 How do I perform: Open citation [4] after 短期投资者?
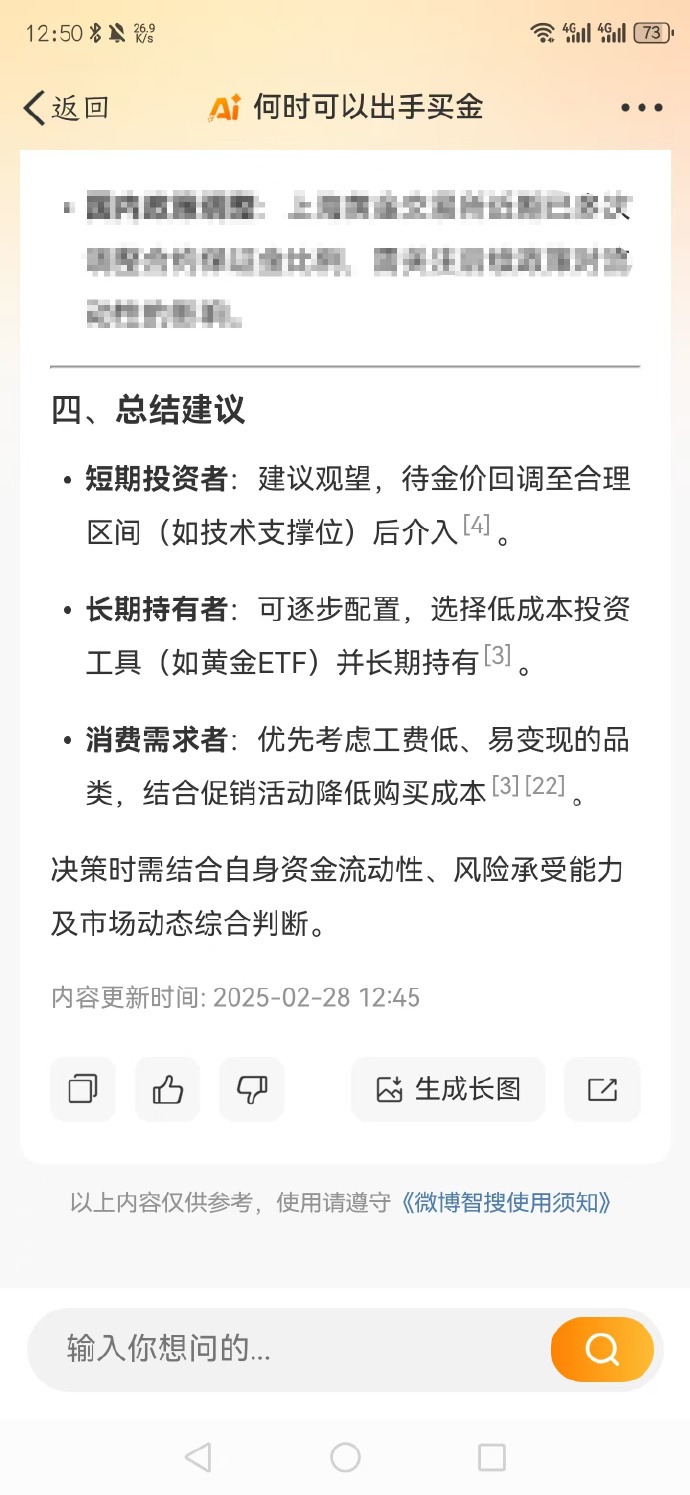[476, 525]
